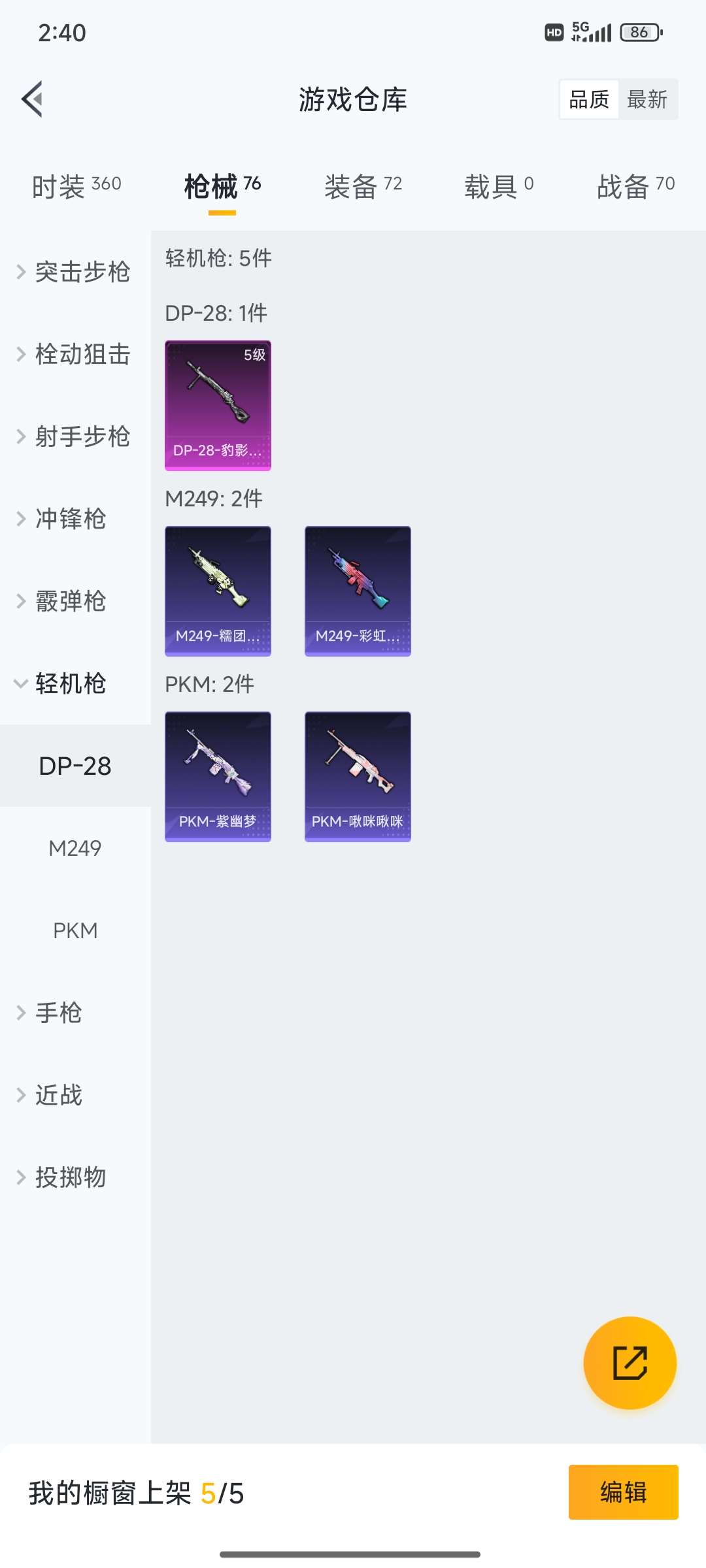Screen dimensions: 706x1568
Task: Open the DP-28-豹影 skin card
Action: pyautogui.click(x=218, y=405)
